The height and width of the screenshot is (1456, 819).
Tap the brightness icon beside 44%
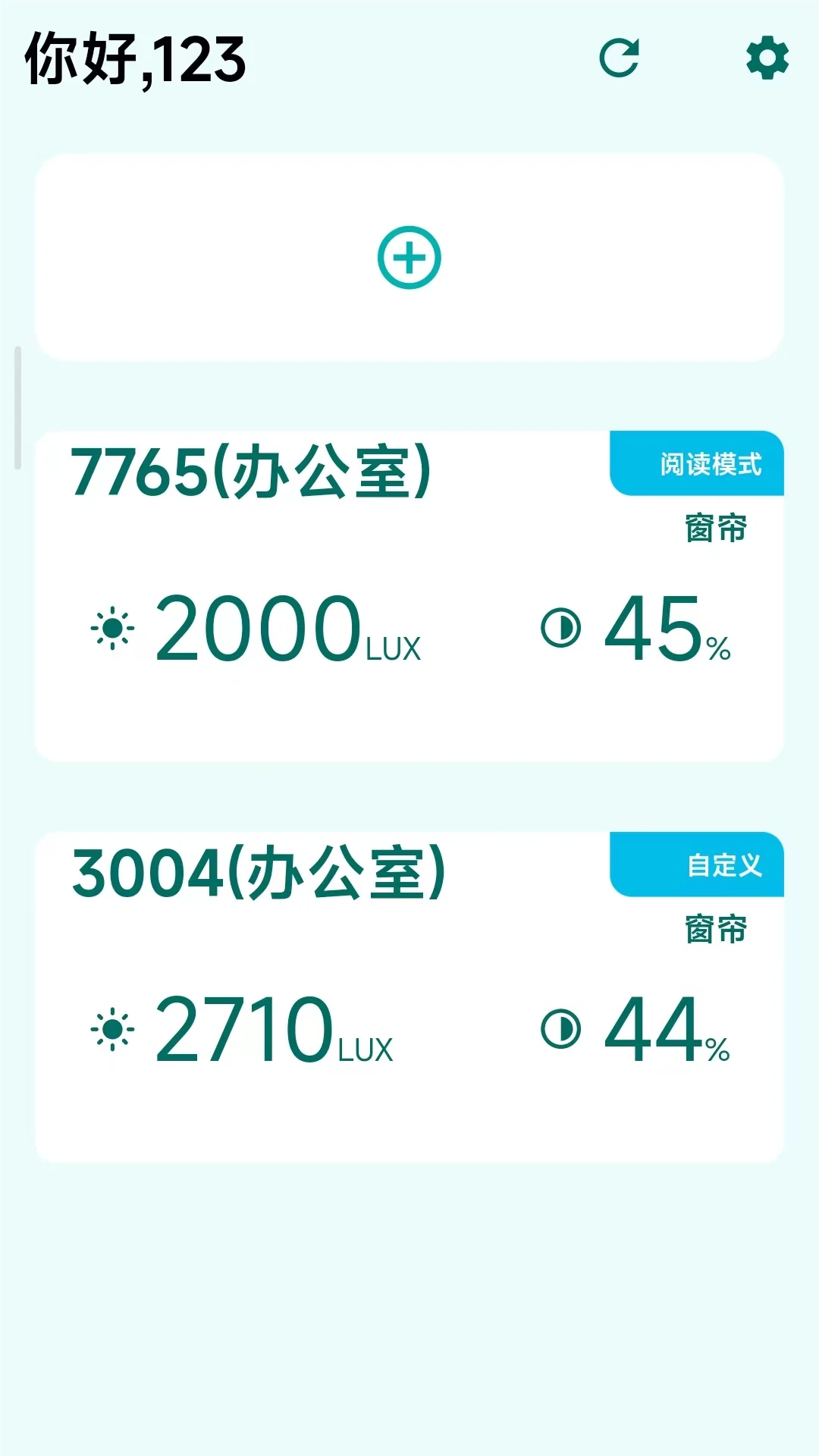tap(563, 1029)
